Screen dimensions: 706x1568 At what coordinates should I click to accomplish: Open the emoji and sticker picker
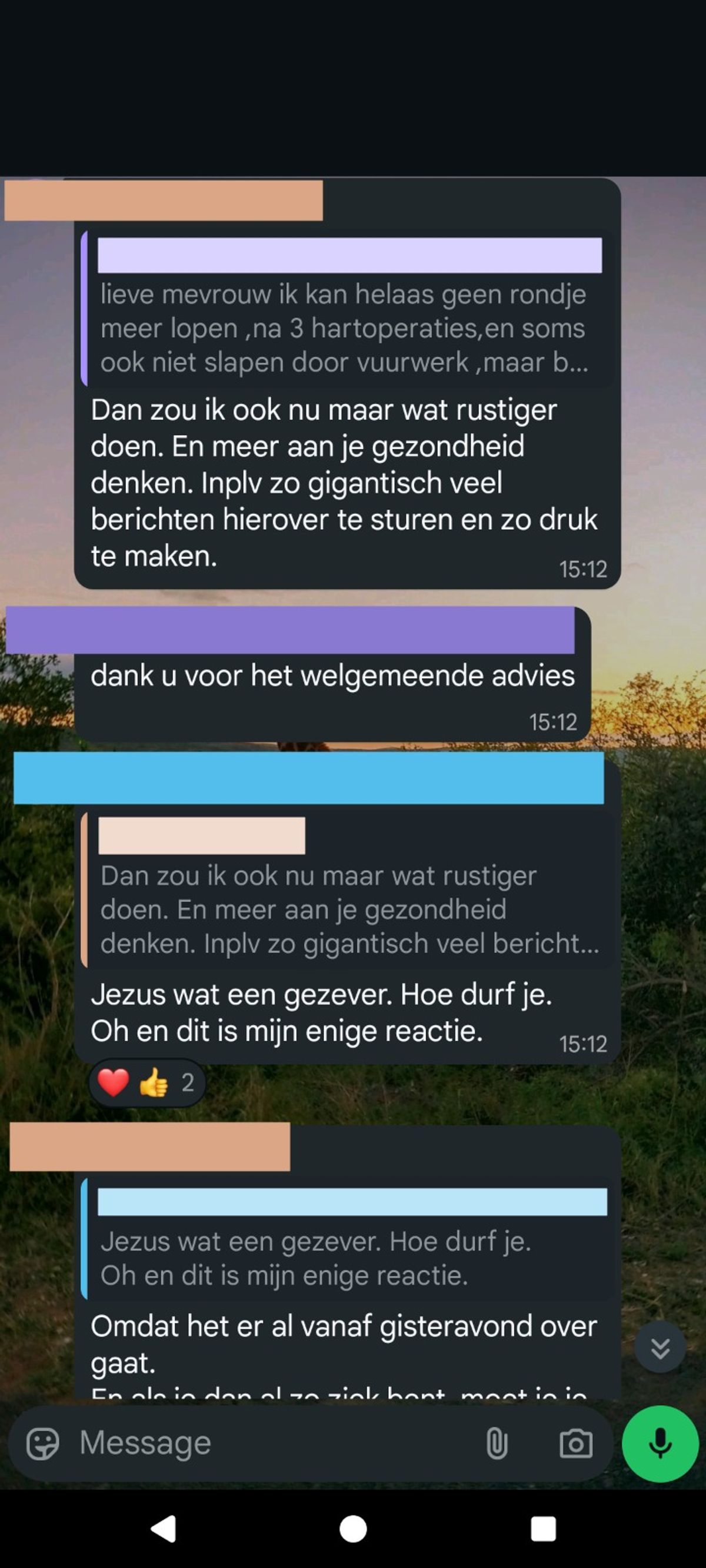pos(42,1444)
